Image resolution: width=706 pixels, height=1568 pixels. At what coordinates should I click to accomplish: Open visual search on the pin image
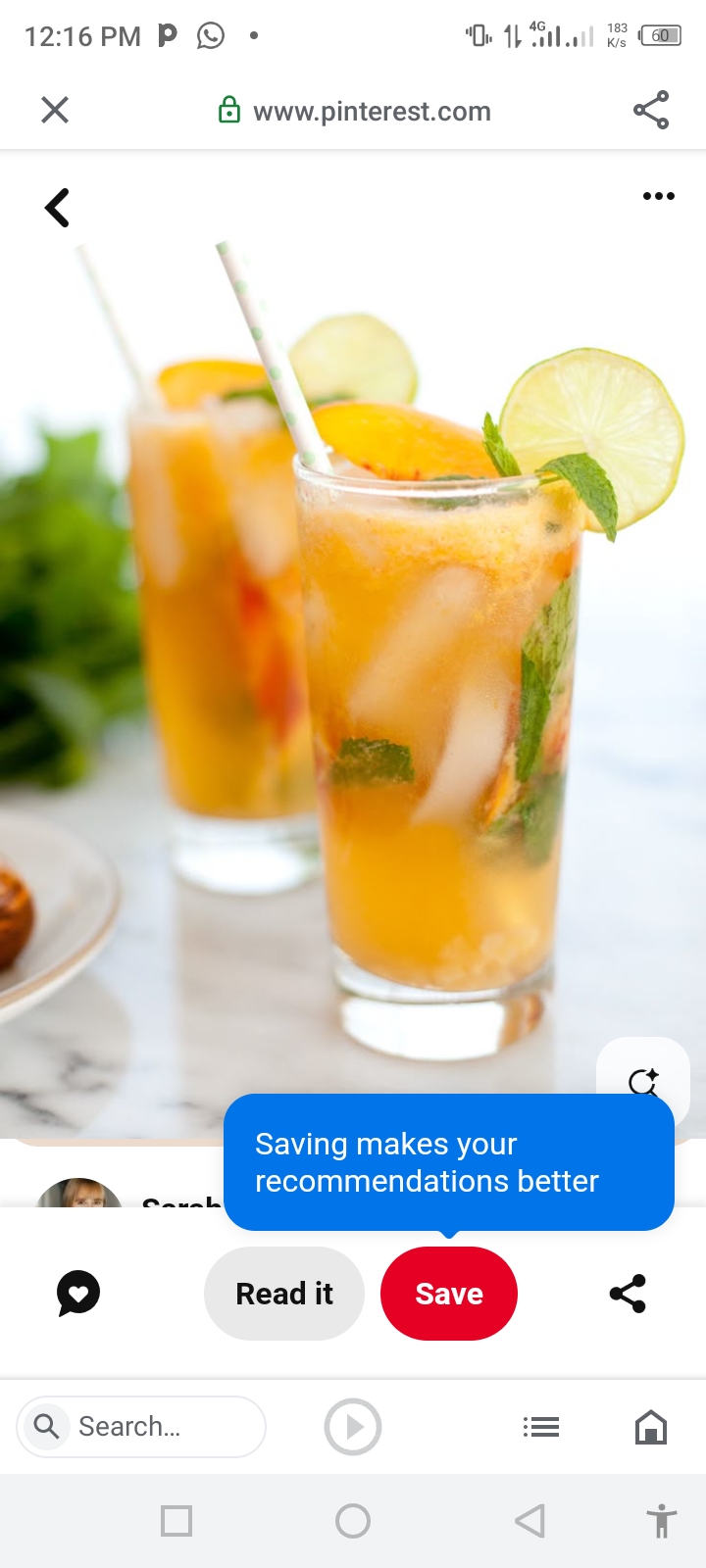[x=643, y=1076]
